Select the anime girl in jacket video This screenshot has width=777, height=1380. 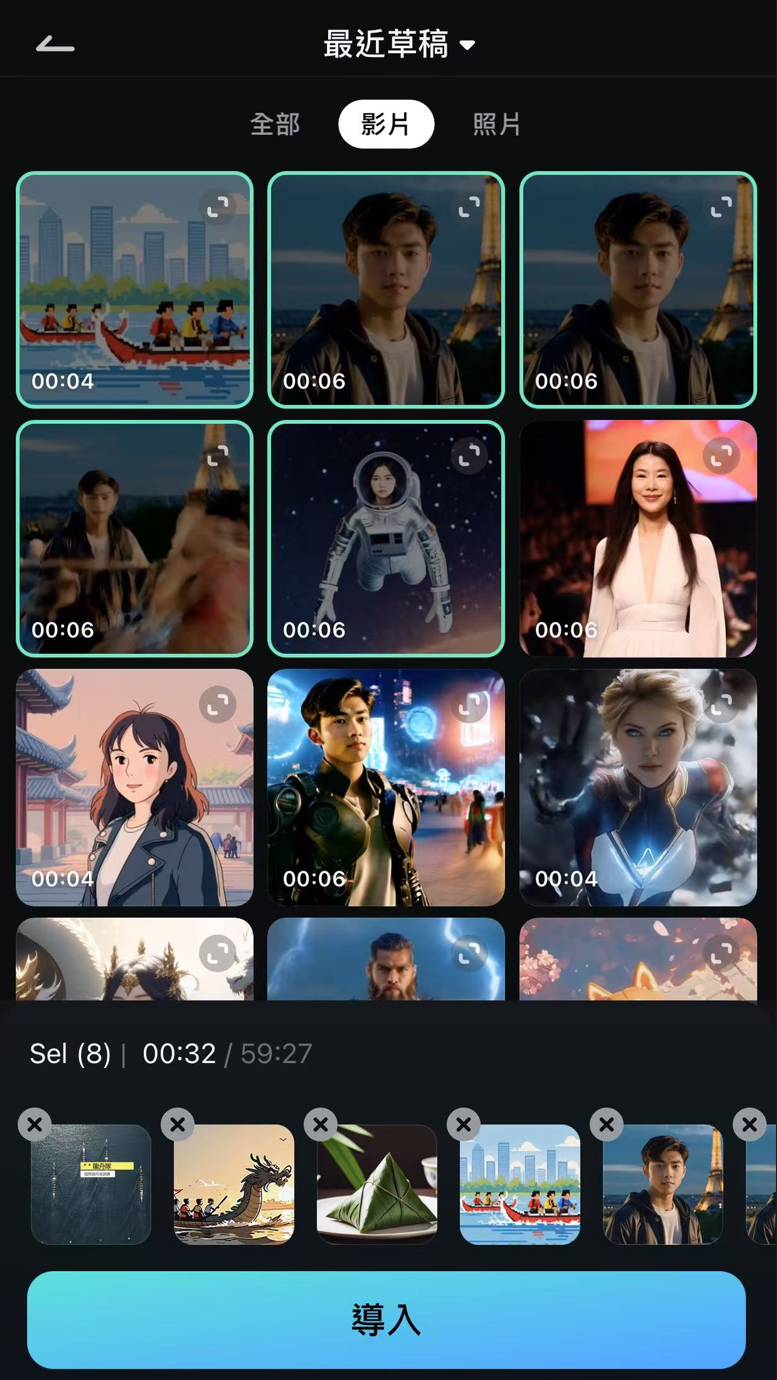[134, 788]
